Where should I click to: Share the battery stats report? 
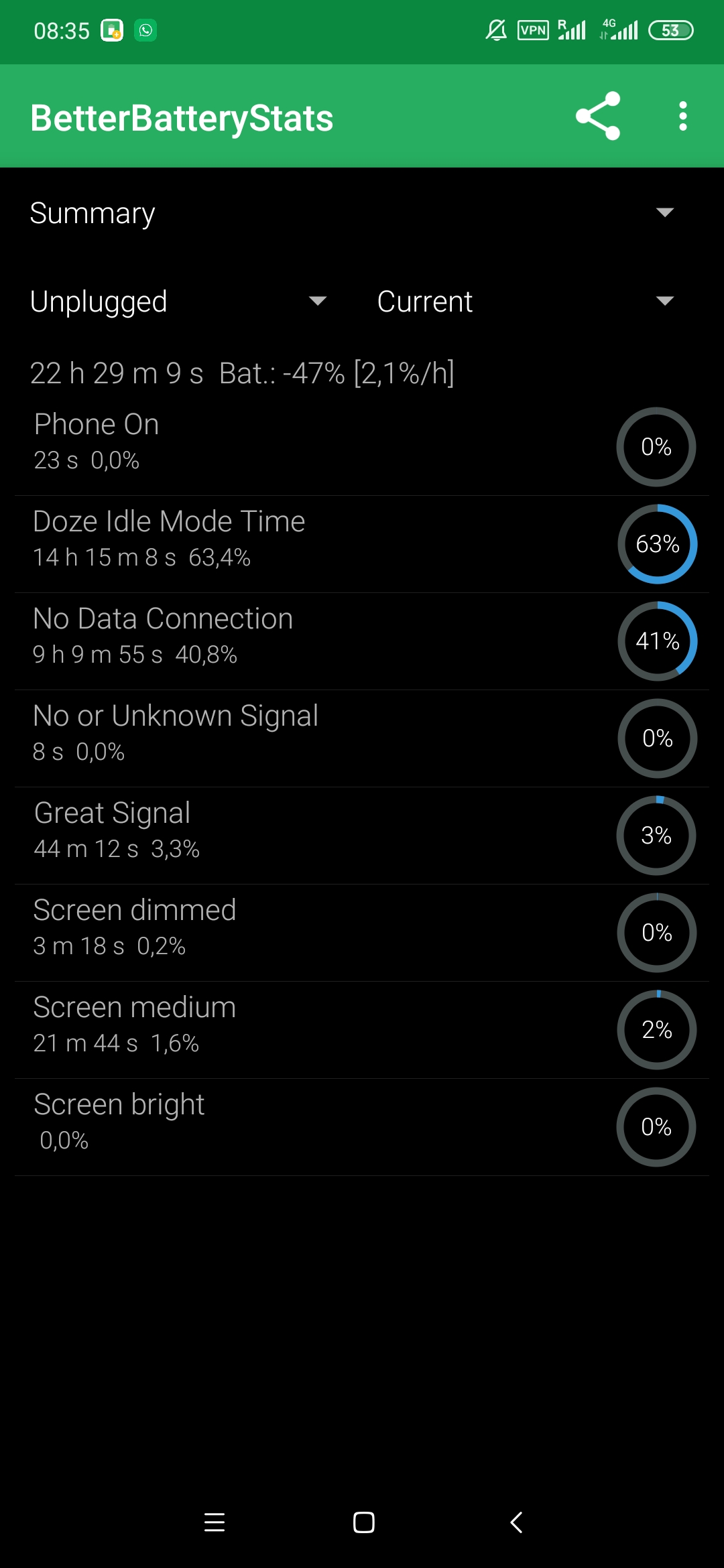click(598, 117)
